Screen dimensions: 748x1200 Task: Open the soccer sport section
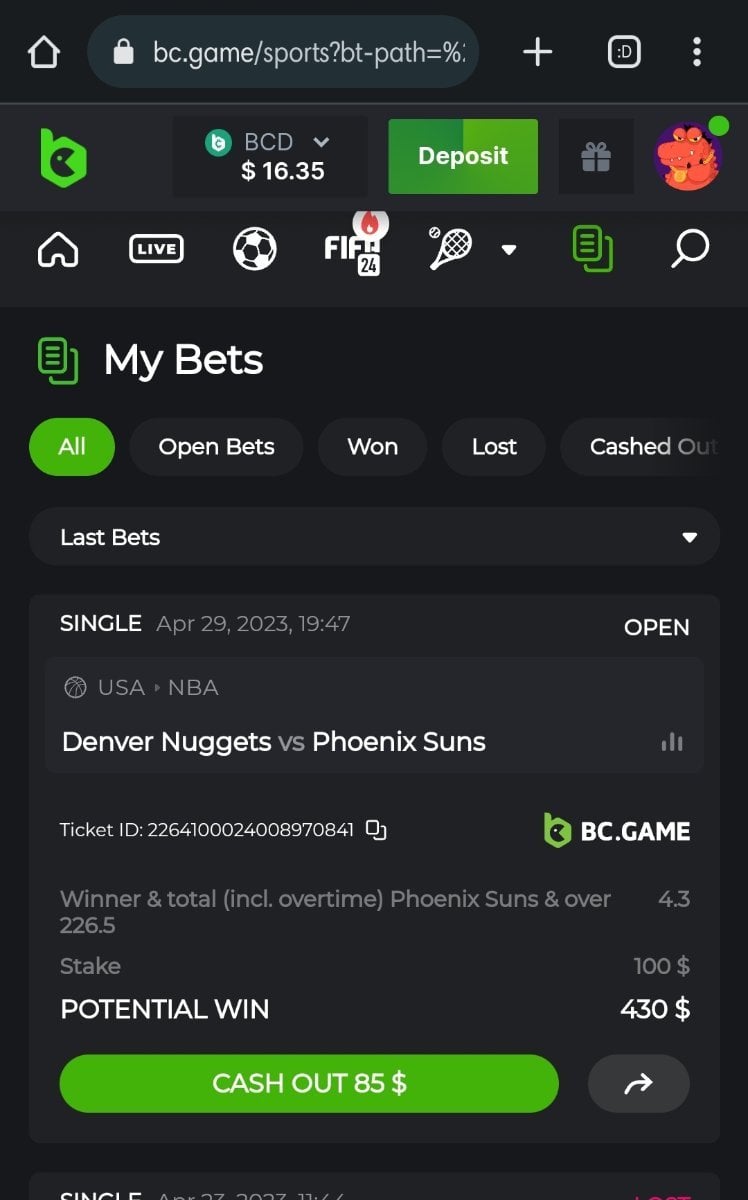pos(254,249)
